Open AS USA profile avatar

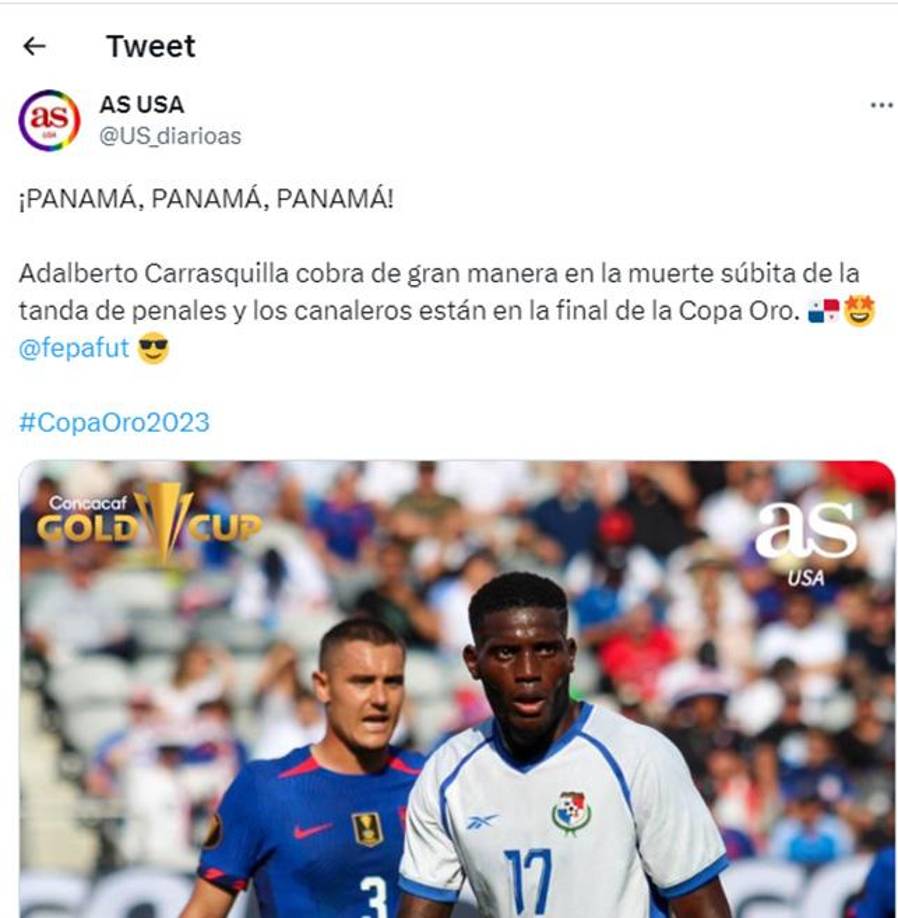[x=49, y=120]
